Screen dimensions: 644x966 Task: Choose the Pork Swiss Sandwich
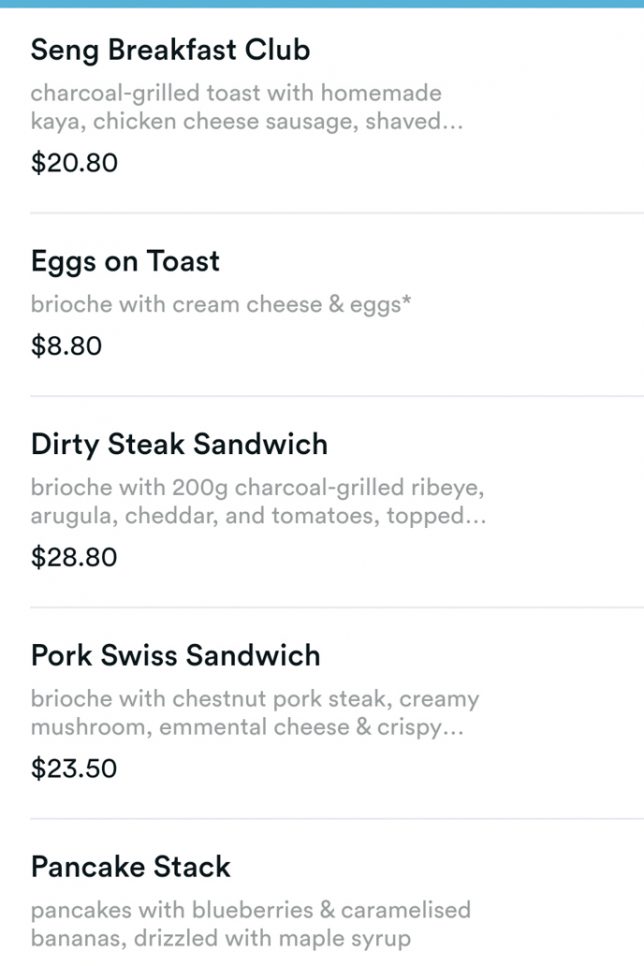pos(175,656)
